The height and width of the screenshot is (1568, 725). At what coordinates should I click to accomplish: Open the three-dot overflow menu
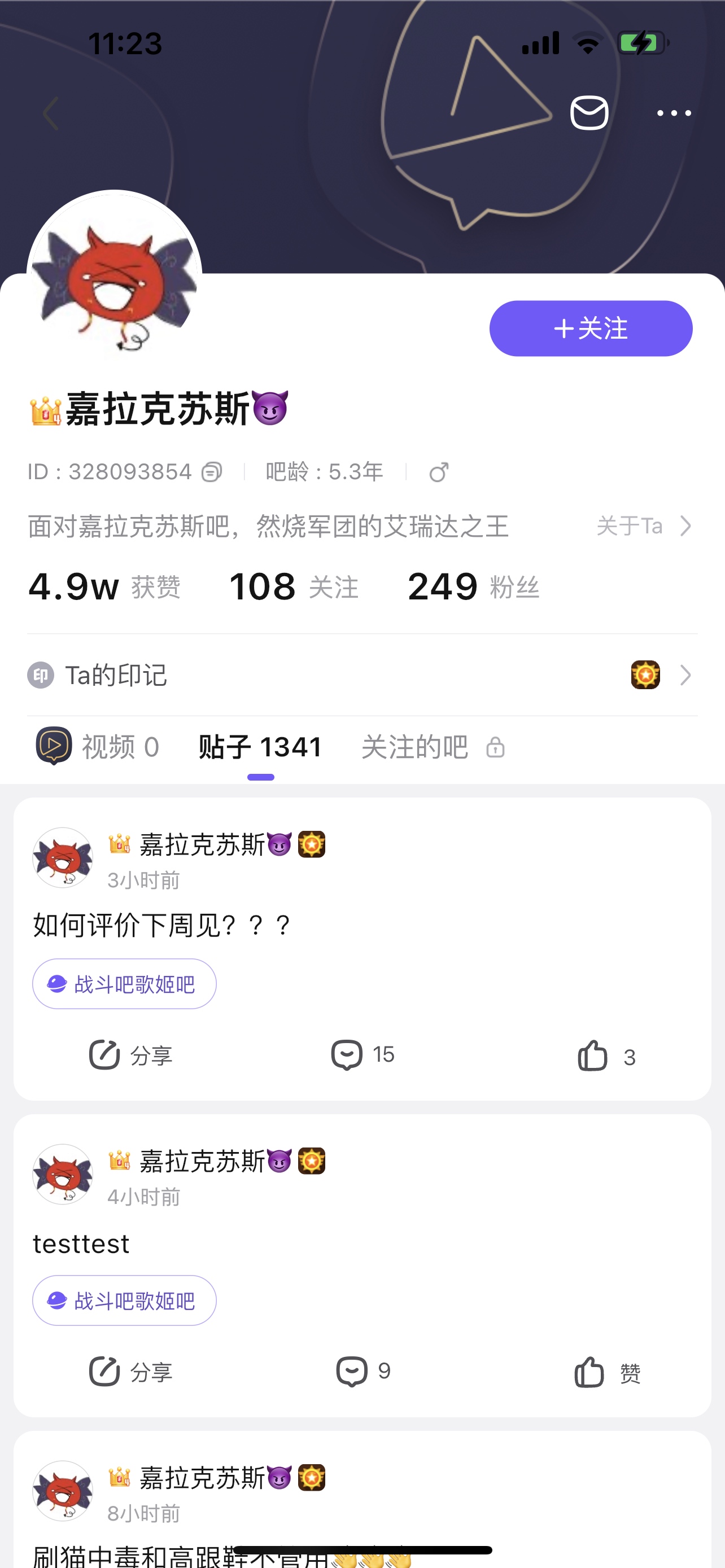tap(674, 113)
